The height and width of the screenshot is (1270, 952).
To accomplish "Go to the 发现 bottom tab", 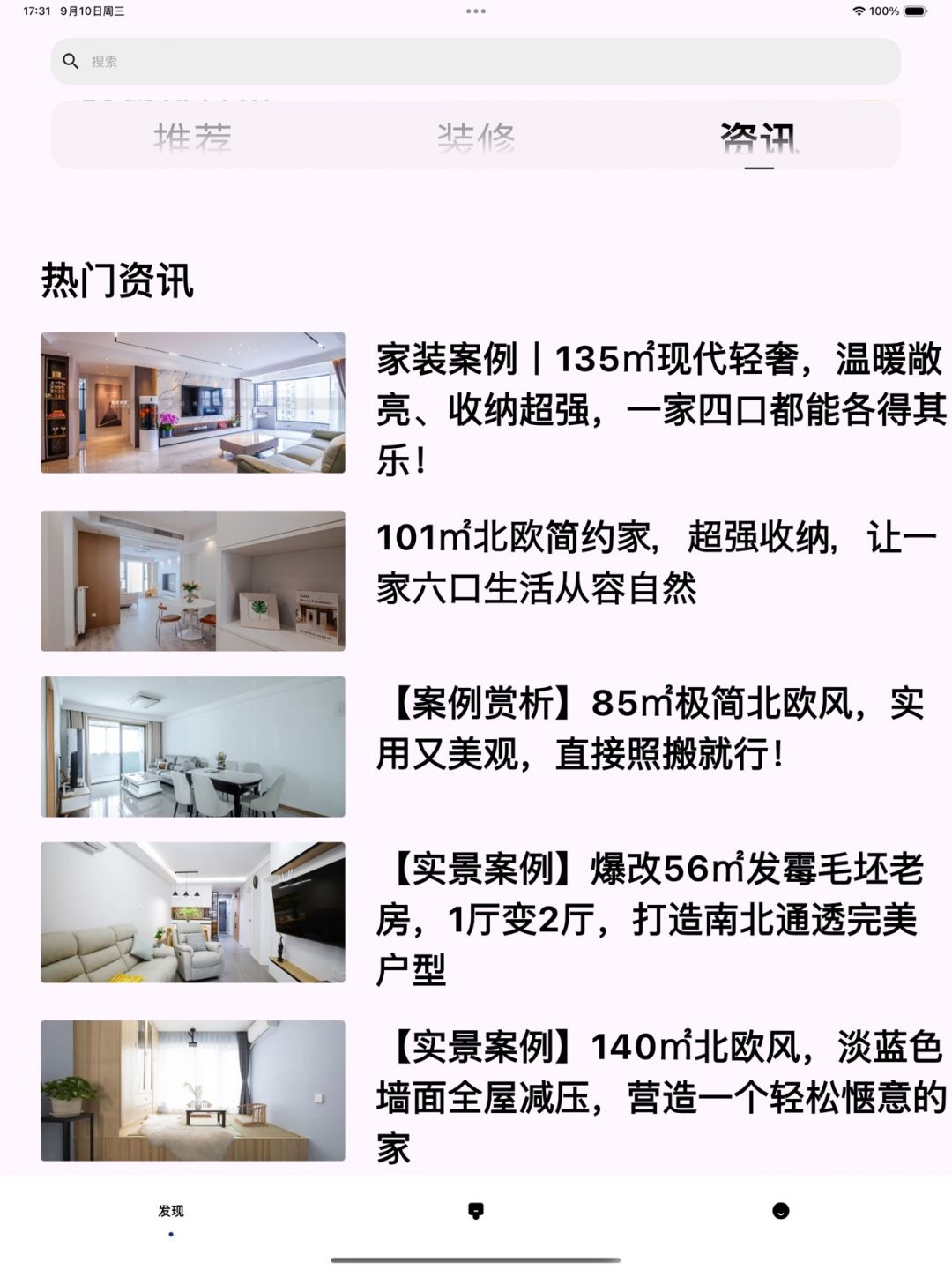I will point(171,1212).
